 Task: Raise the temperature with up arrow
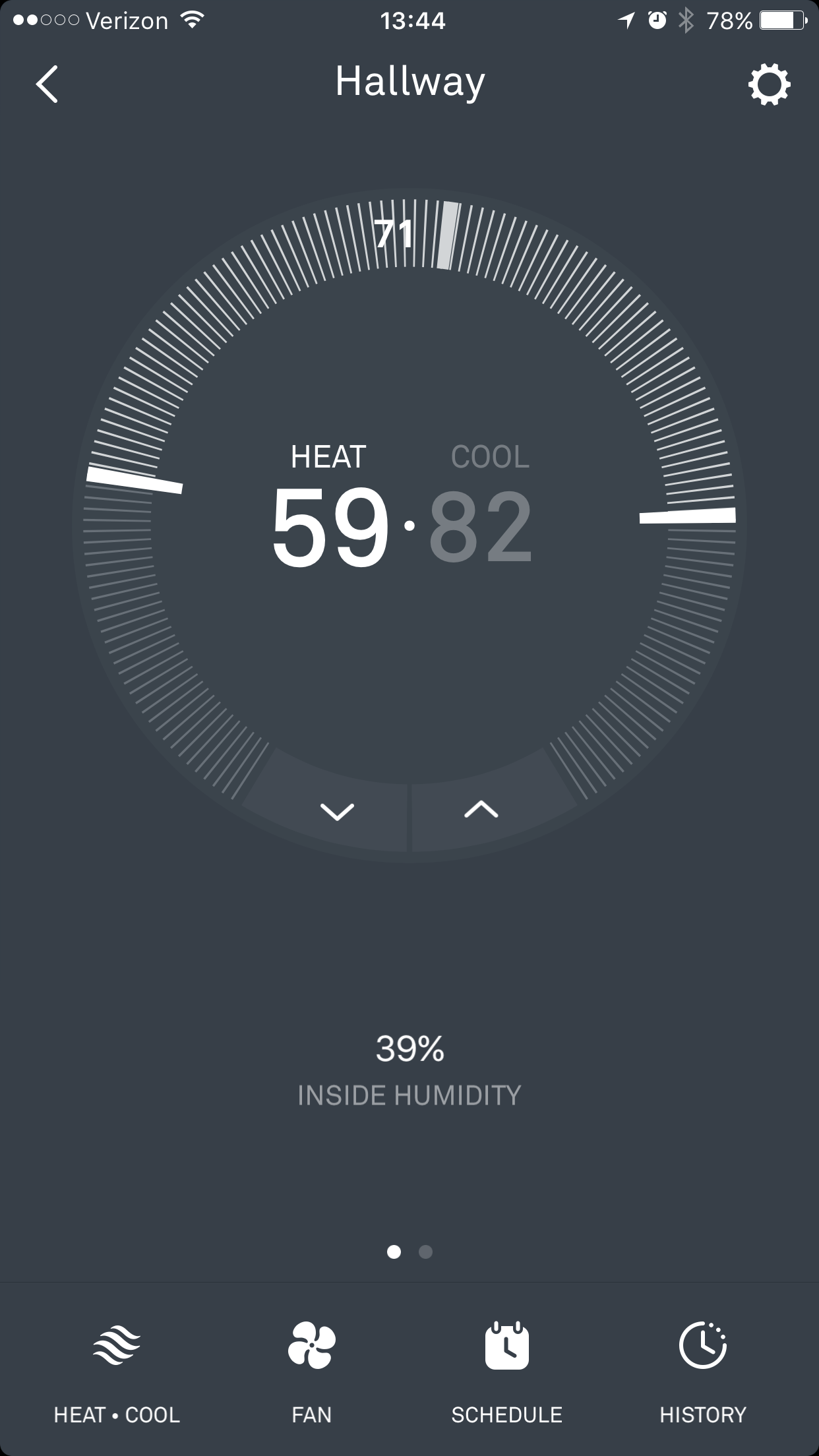coord(481,809)
